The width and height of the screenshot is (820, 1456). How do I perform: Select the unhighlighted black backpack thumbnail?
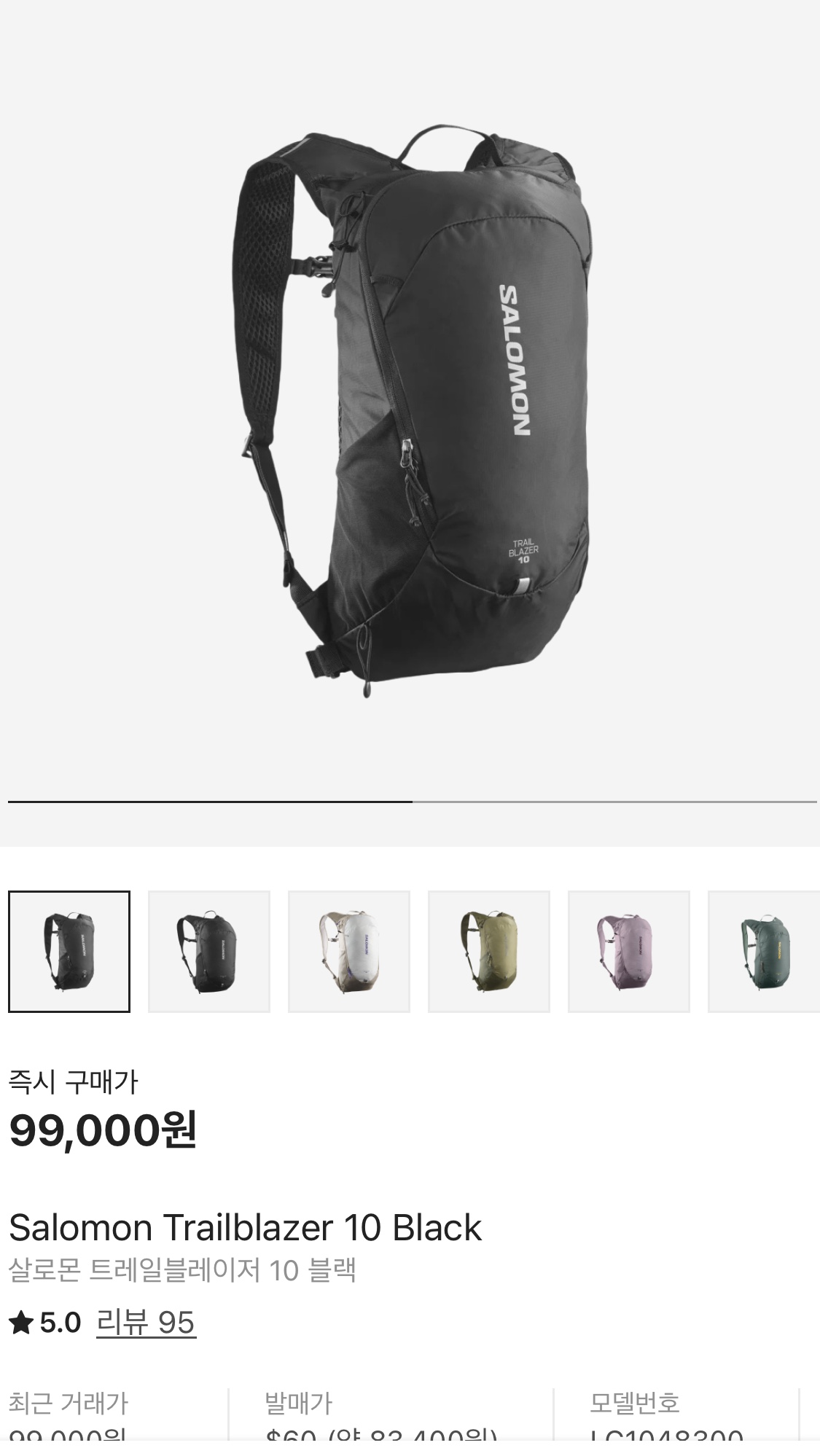coord(209,951)
